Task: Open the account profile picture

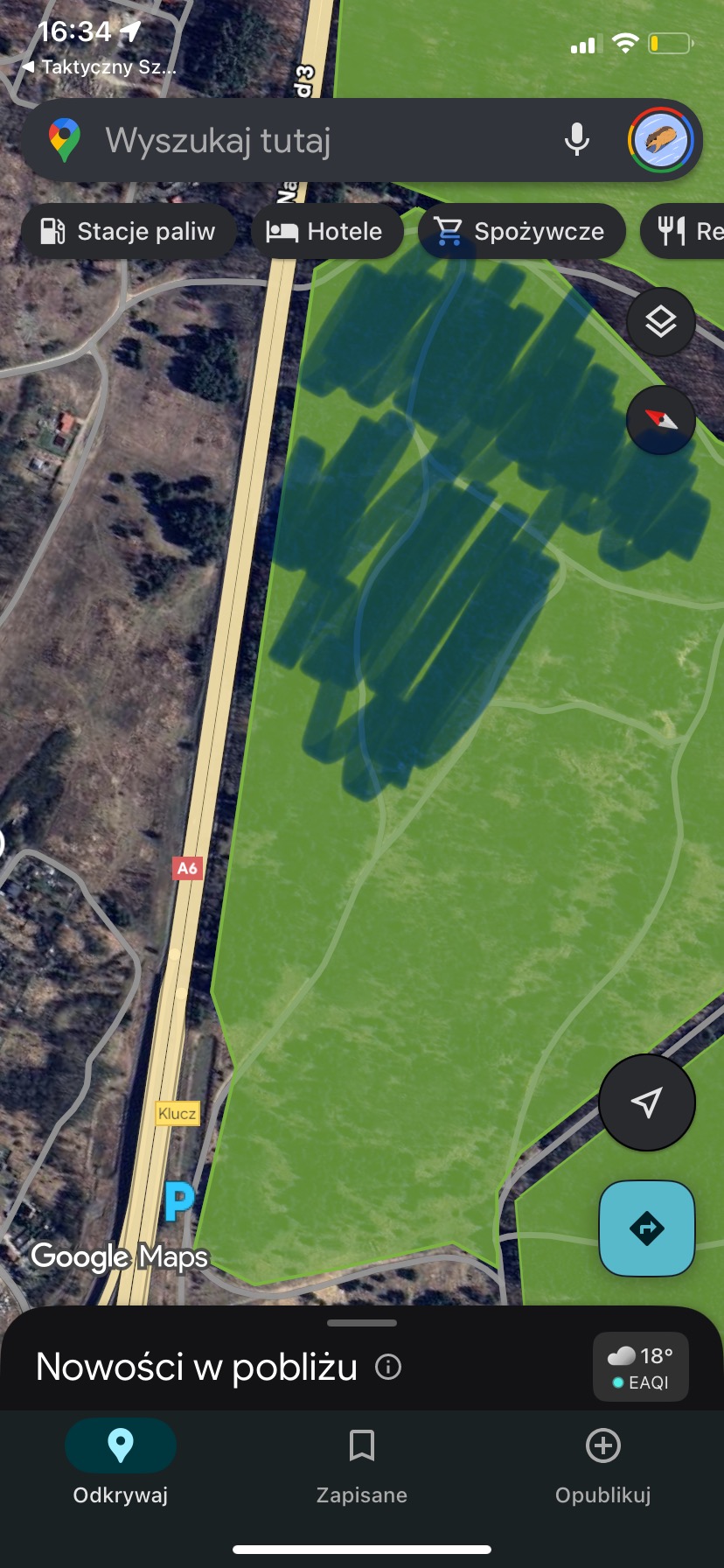Action: click(660, 140)
